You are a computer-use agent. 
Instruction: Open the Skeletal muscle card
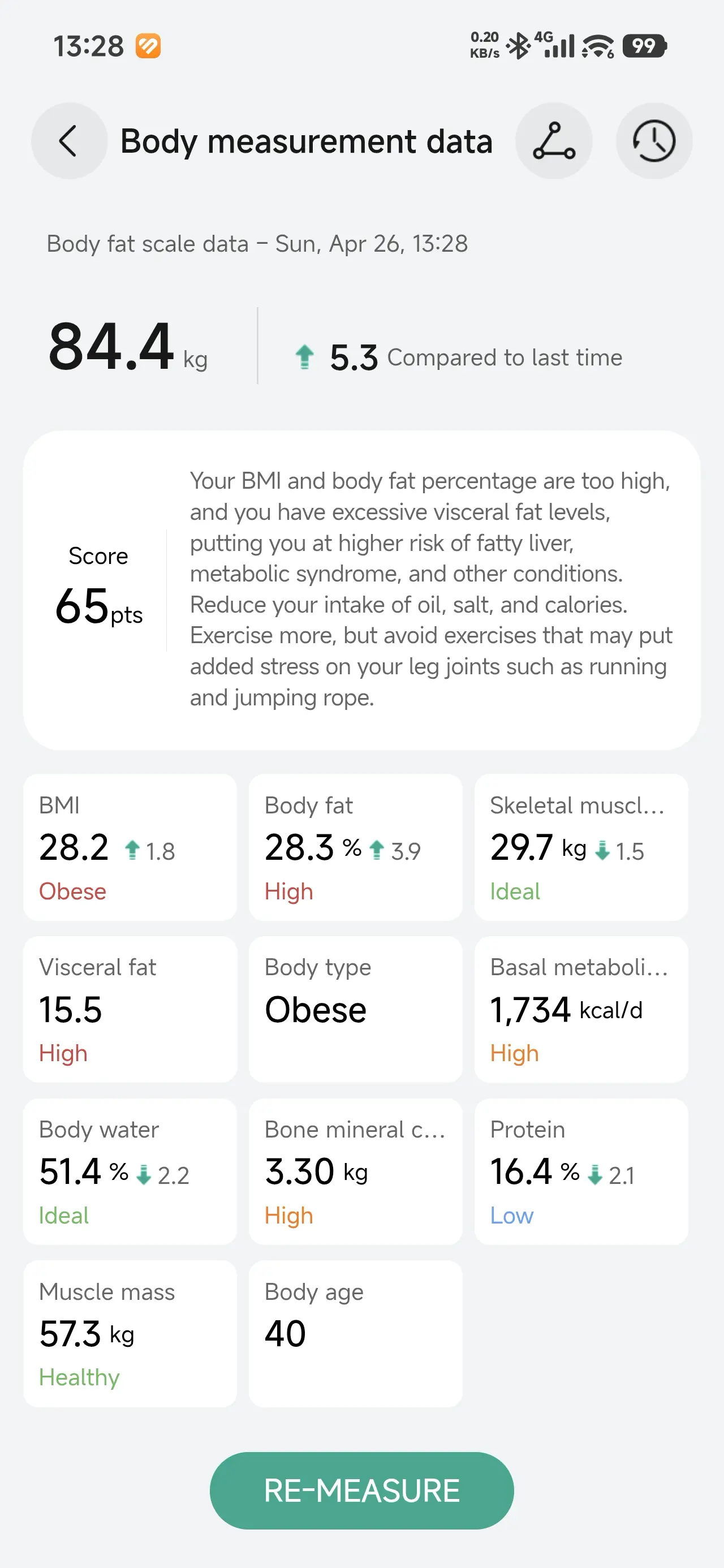click(x=581, y=847)
